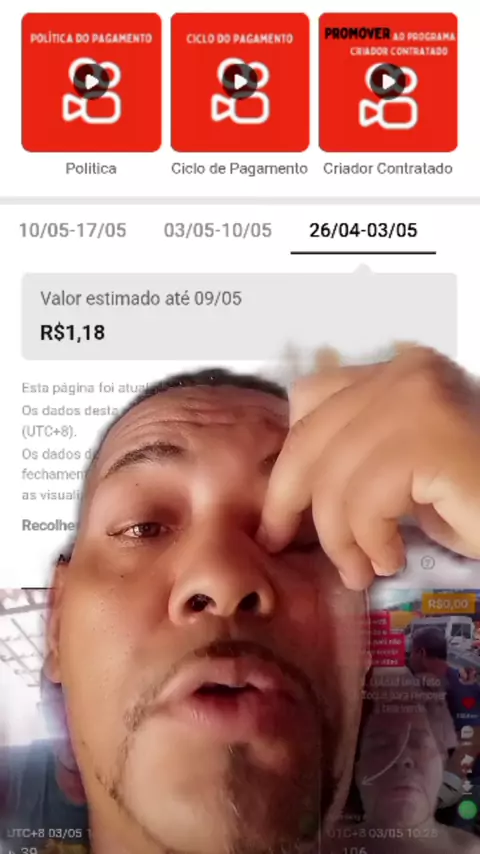Play the Ciclo de Pagamento video
The image size is (480, 854).
pos(240,82)
